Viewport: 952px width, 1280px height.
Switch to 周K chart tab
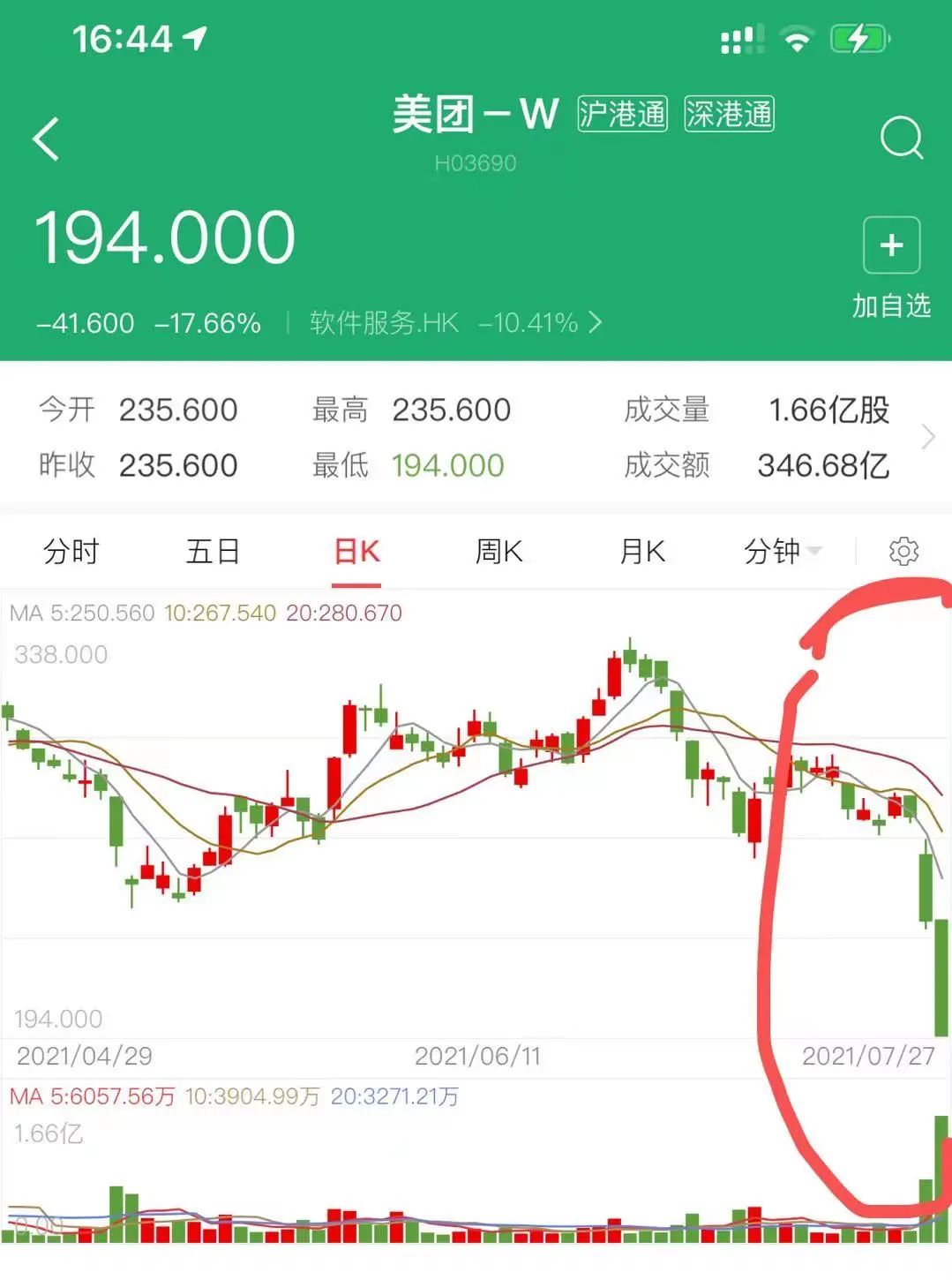pos(498,552)
